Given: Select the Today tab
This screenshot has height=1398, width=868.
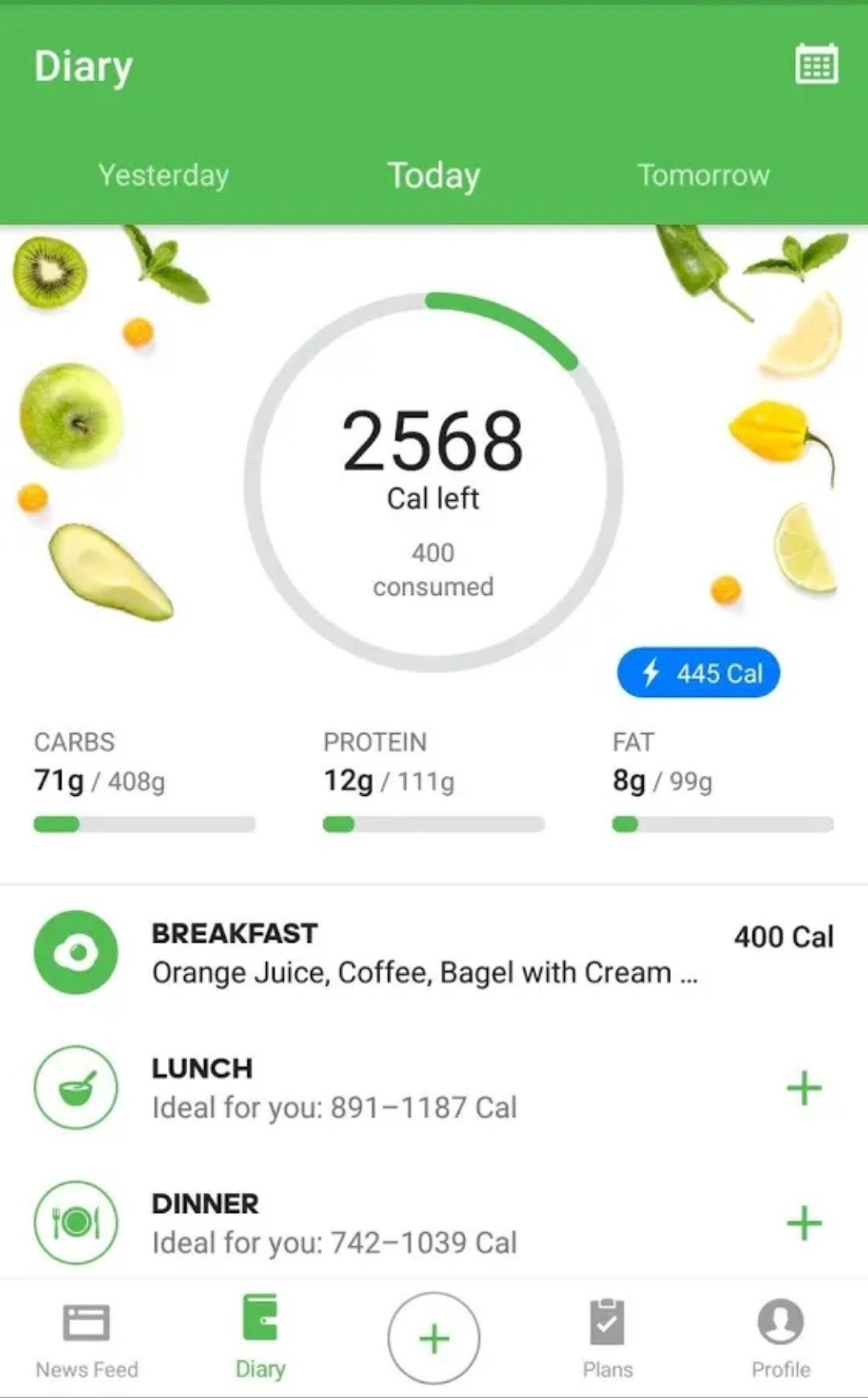Looking at the screenshot, I should click(x=432, y=175).
